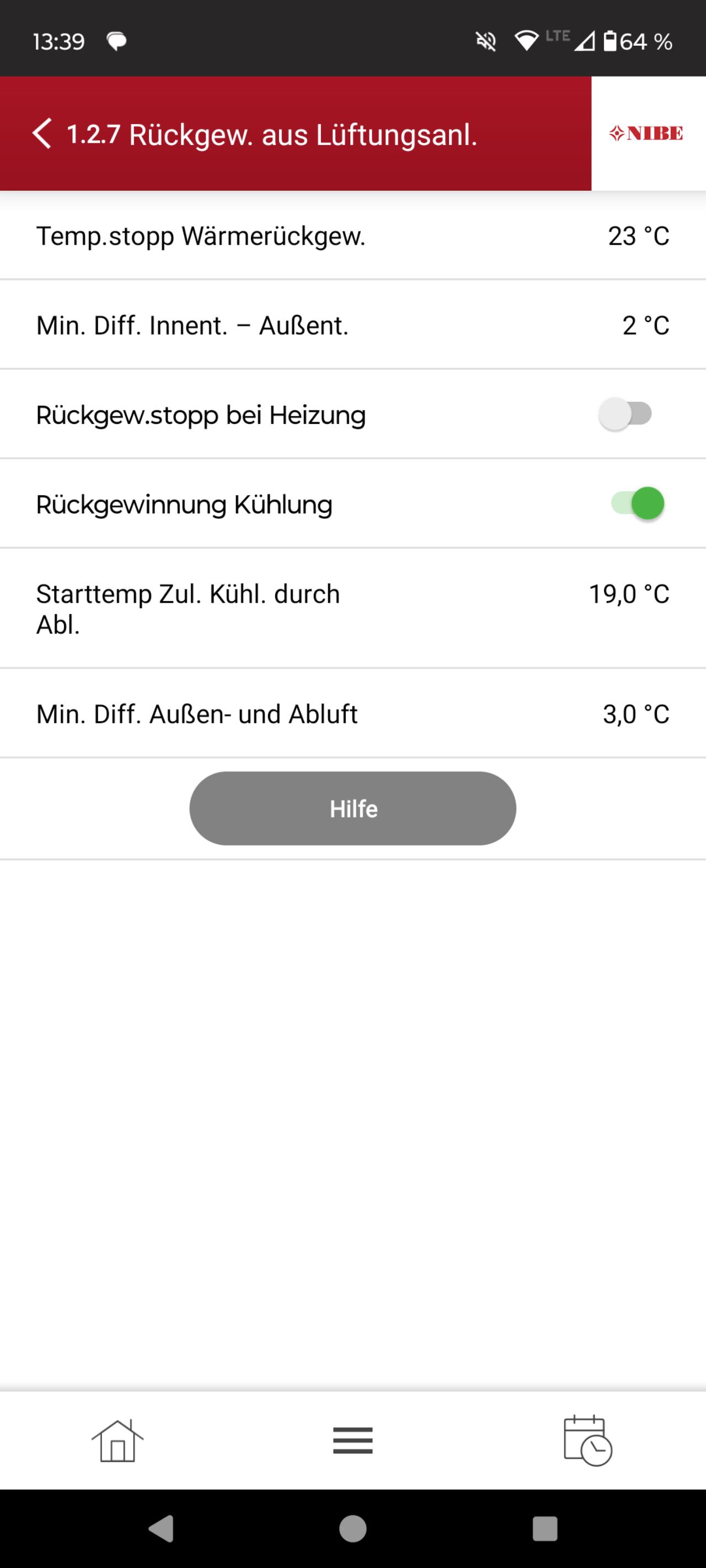
Task: Adjust Min. Diff. Außen- und Abluft
Action: (x=352, y=713)
